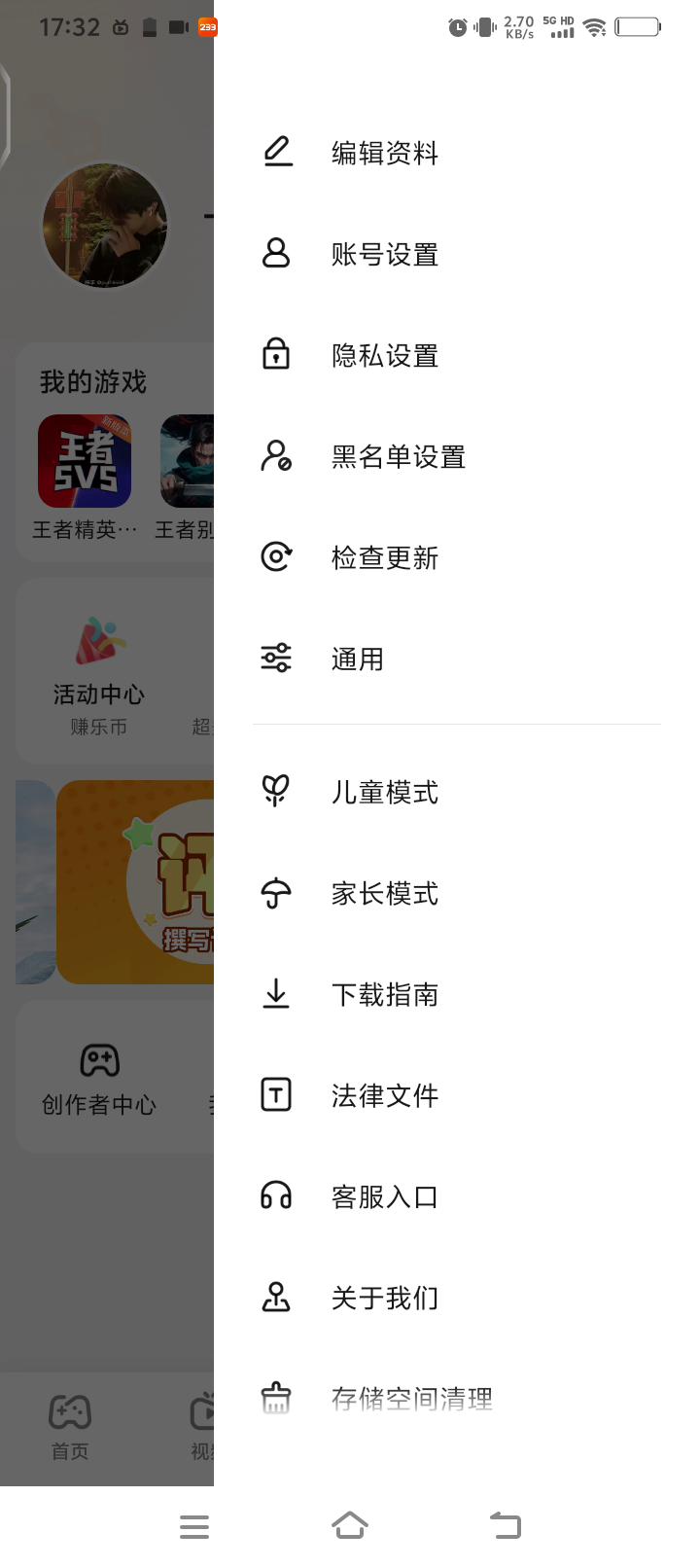Open 编辑资料 to edit profile

[384, 153]
